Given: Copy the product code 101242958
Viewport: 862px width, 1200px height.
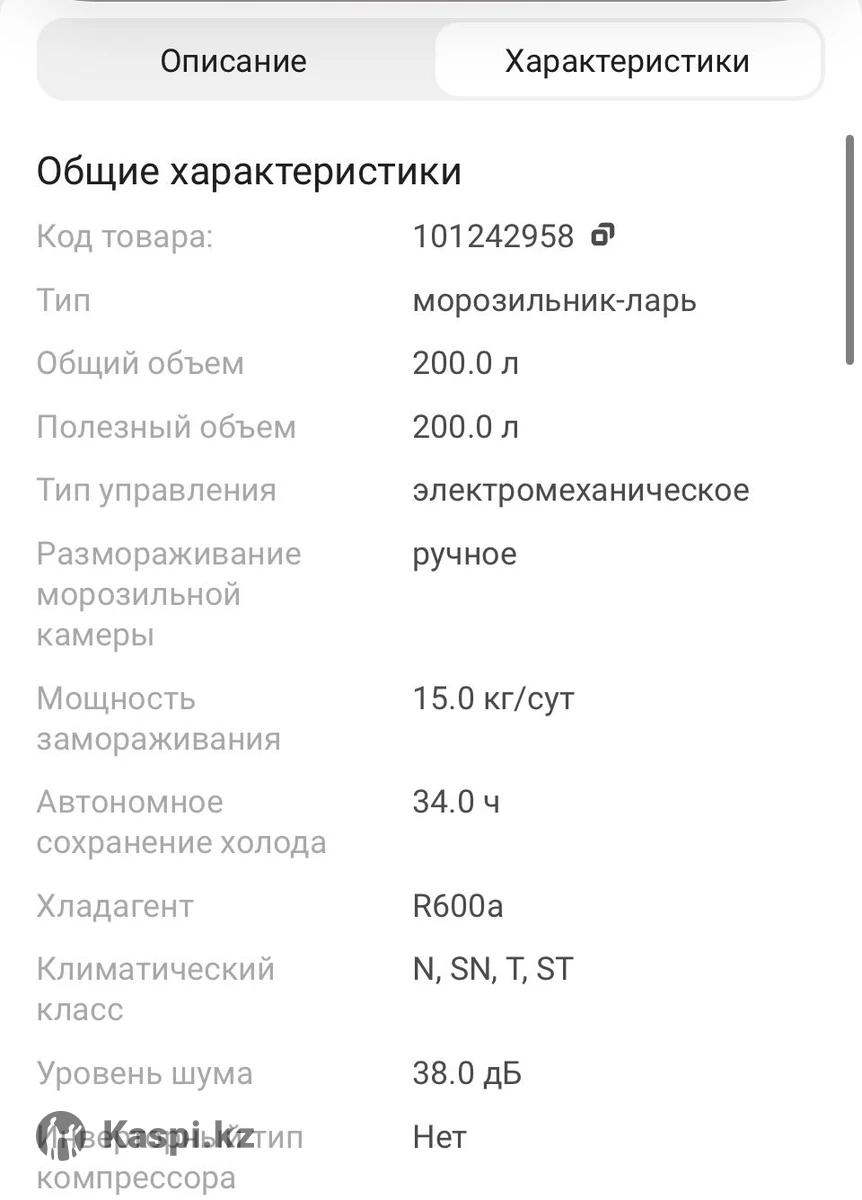Looking at the screenshot, I should tap(602, 236).
